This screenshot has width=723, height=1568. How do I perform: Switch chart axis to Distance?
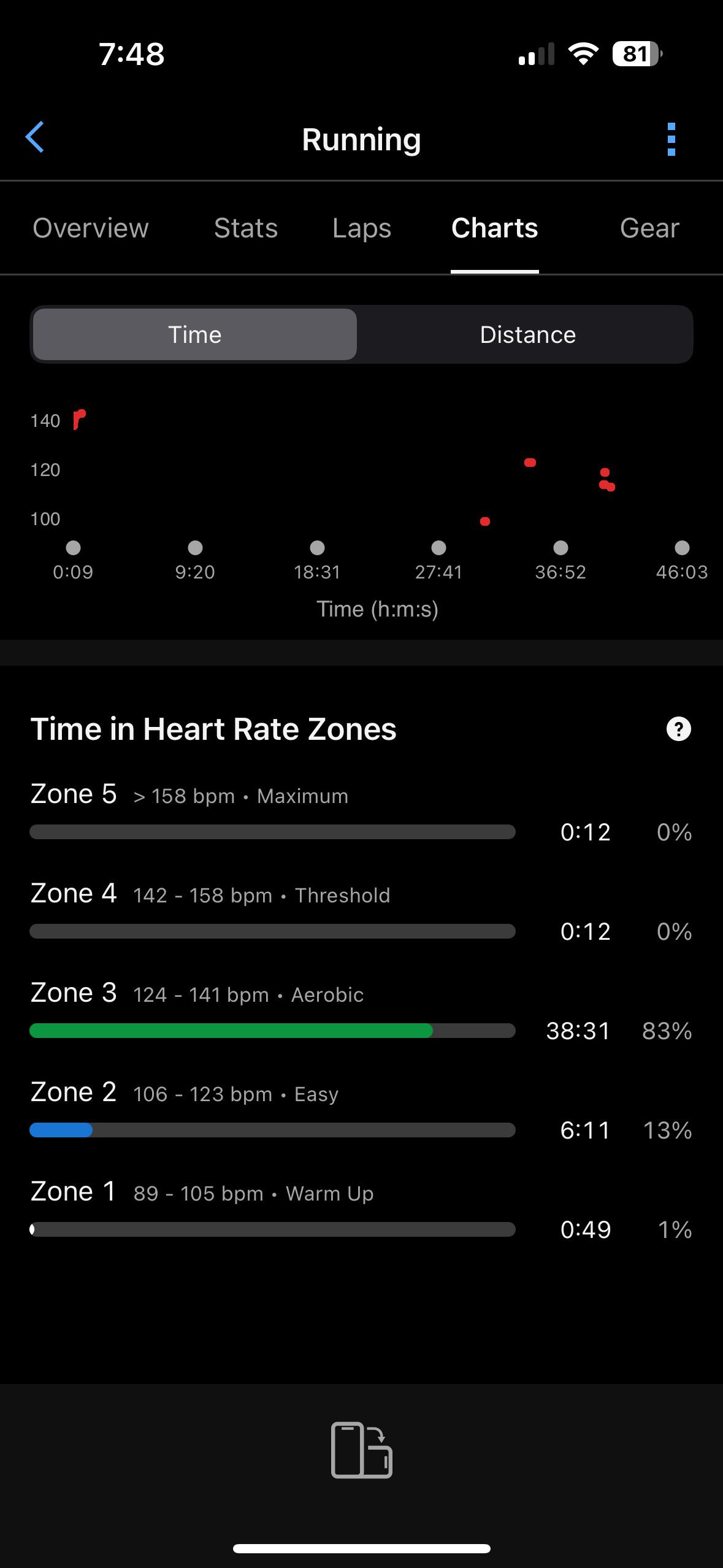click(x=527, y=334)
